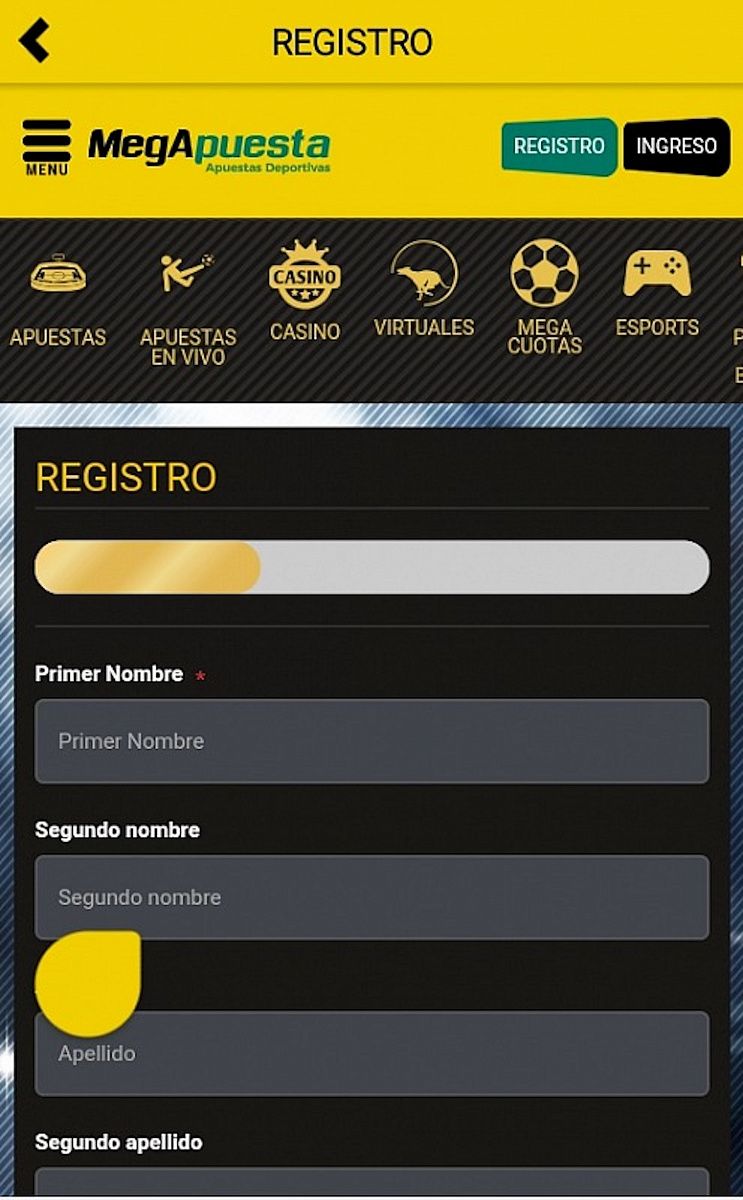Select Mega Cuotas

click(x=544, y=297)
